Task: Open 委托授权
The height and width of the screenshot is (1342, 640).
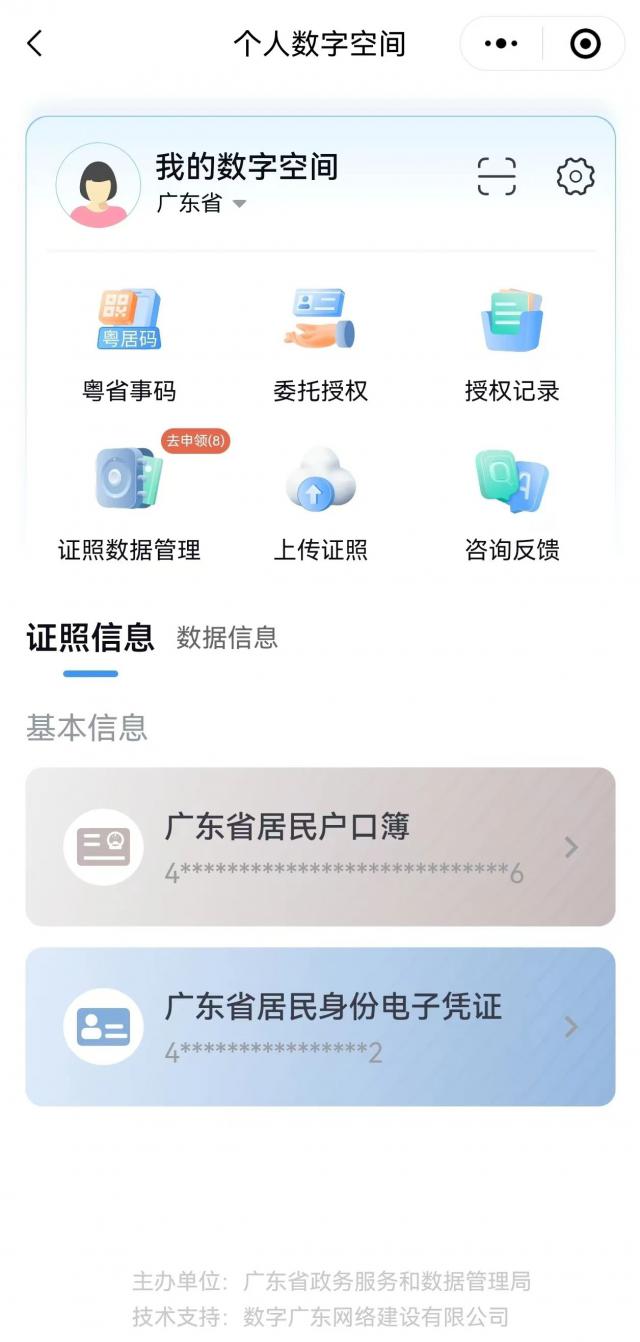Action: [x=320, y=345]
